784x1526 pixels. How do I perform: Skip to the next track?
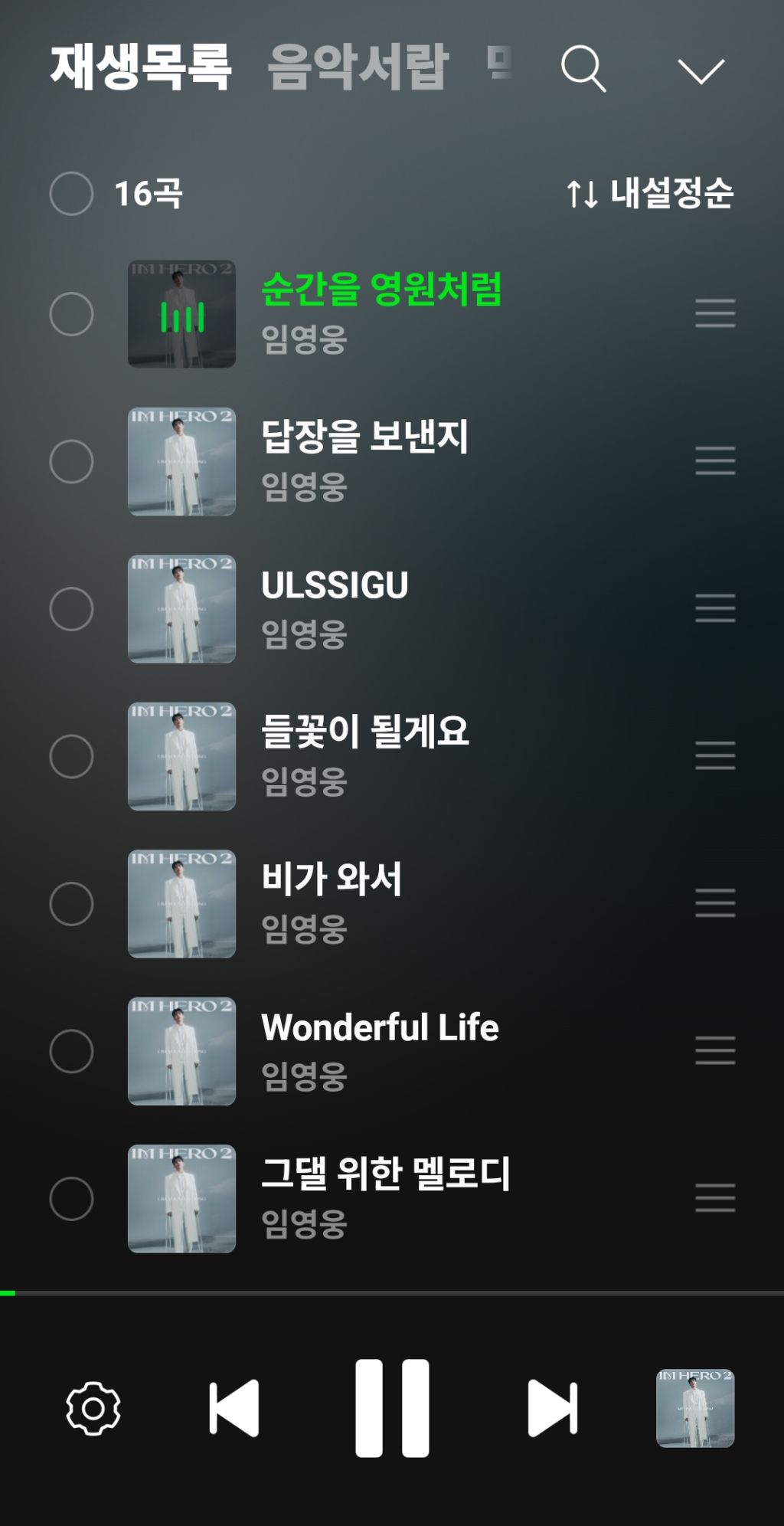[x=552, y=1408]
